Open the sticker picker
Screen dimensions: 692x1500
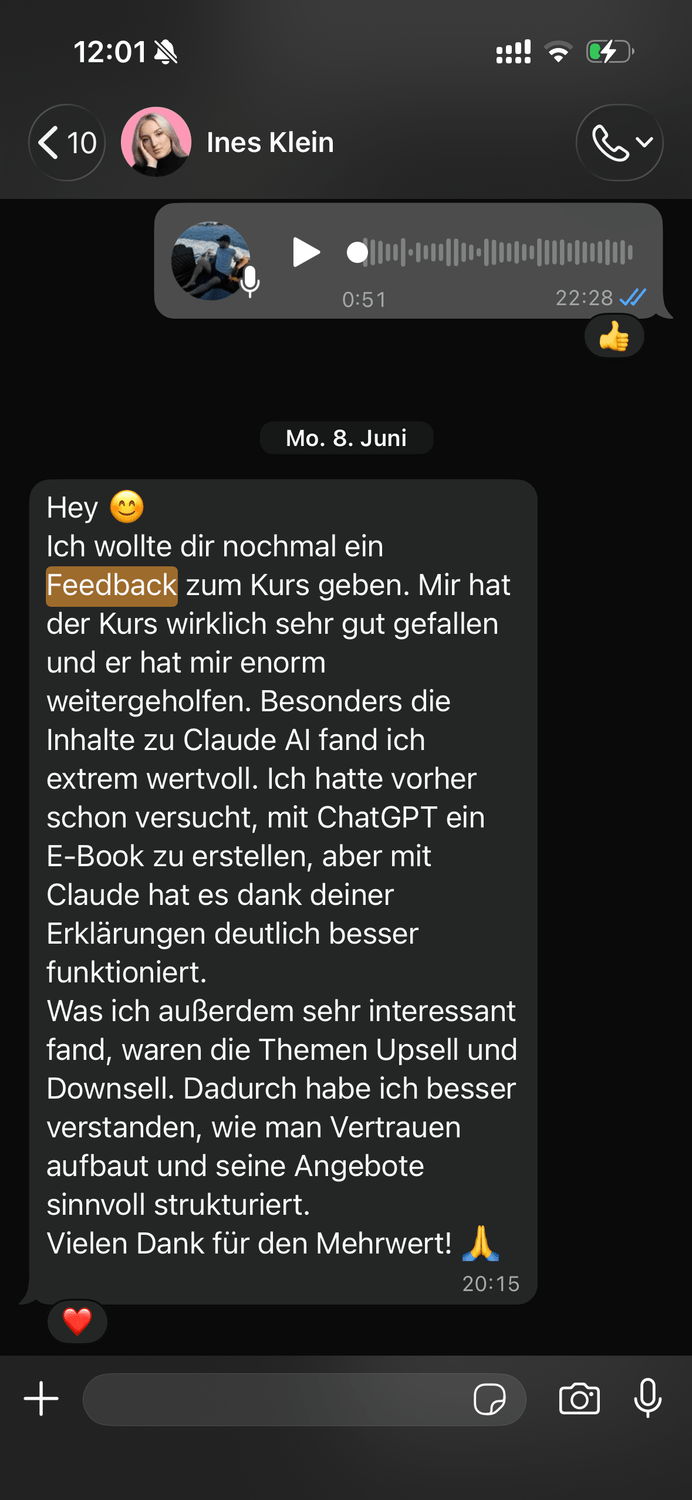[x=489, y=1400]
